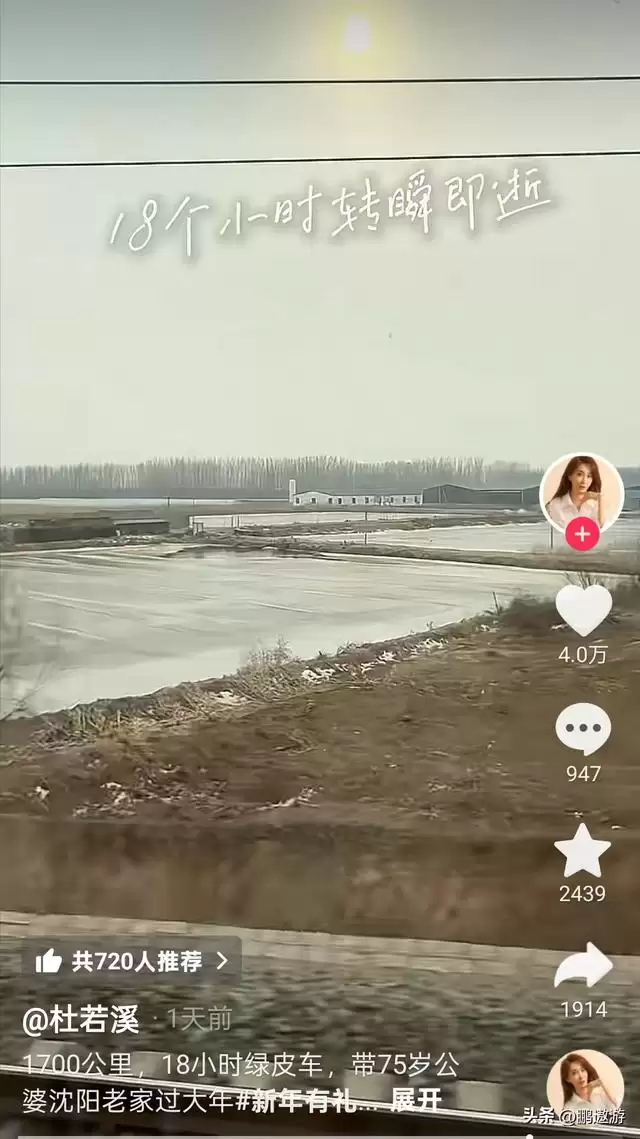
Task: Share this video via arrow icon
Action: 583,967
